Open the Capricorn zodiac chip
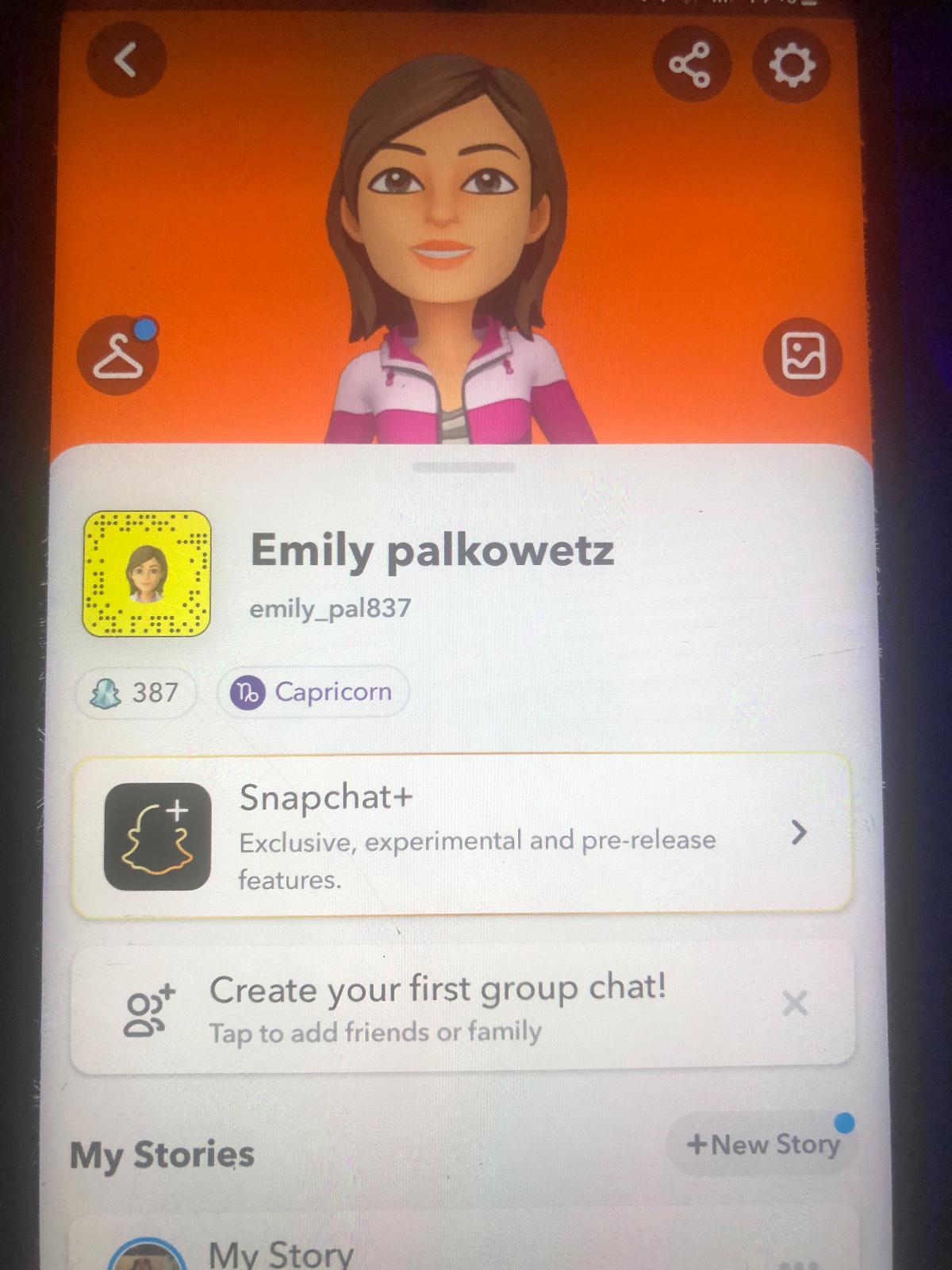This screenshot has width=952, height=1270. tap(313, 692)
